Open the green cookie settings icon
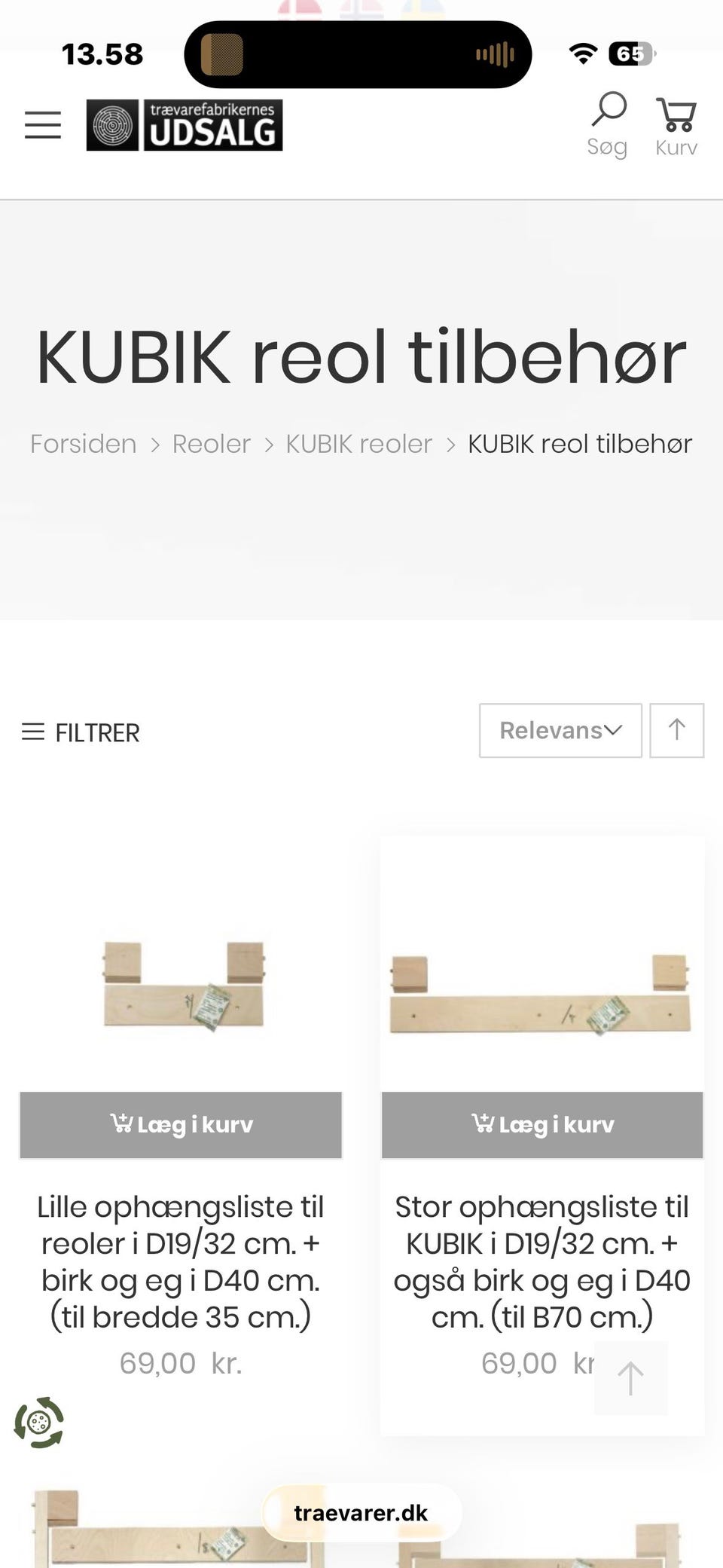723x1568 pixels. 39,1422
